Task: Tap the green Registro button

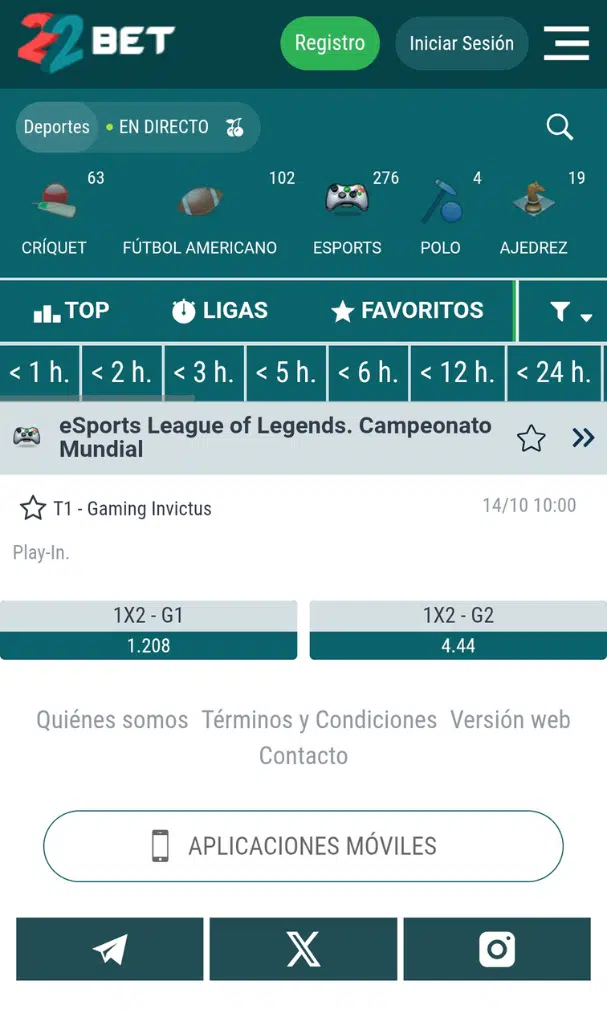Action: point(330,43)
